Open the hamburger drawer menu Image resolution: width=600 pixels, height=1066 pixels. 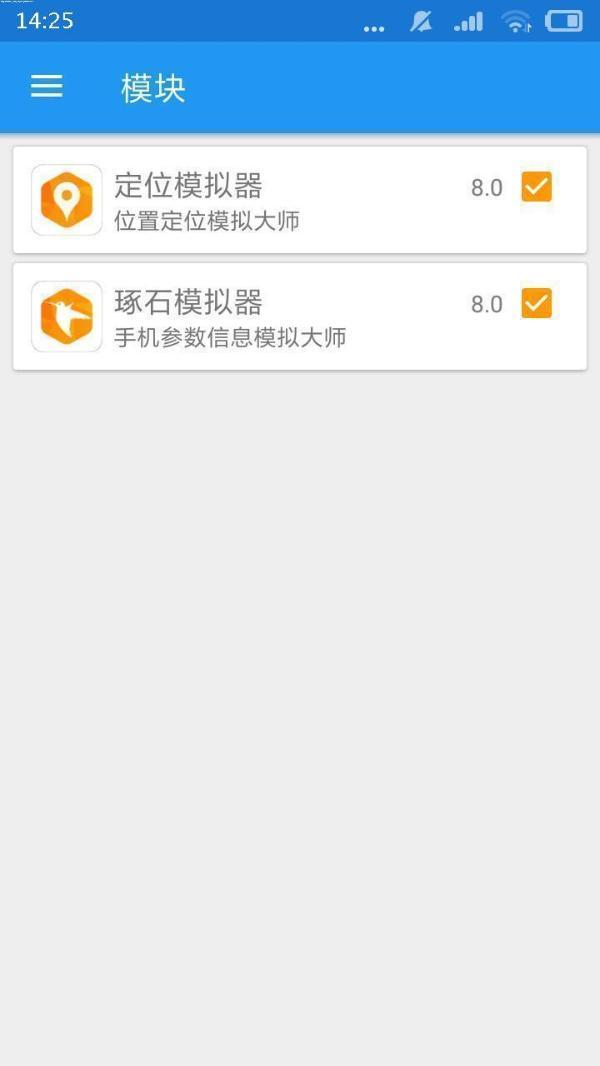[x=47, y=87]
